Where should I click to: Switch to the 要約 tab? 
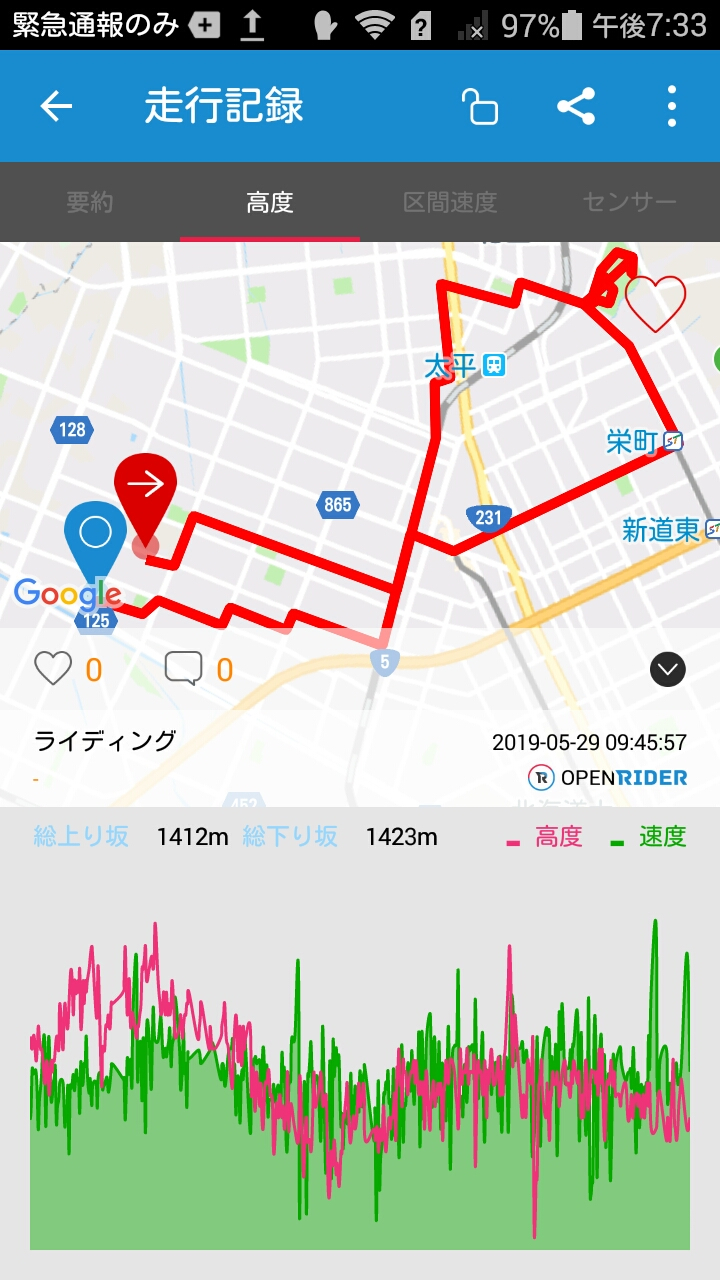(90, 202)
